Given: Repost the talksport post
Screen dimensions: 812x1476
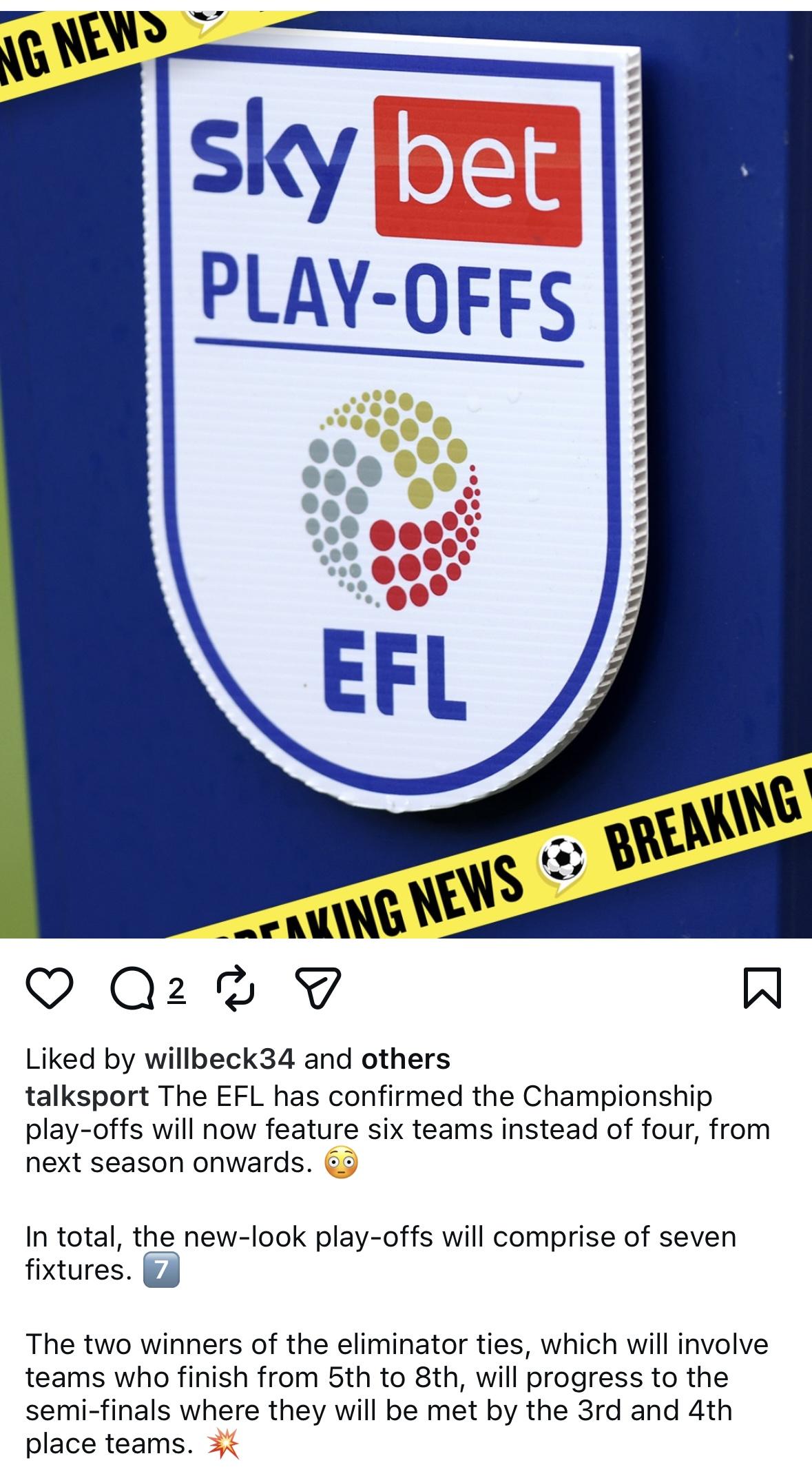Looking at the screenshot, I should coord(236,989).
